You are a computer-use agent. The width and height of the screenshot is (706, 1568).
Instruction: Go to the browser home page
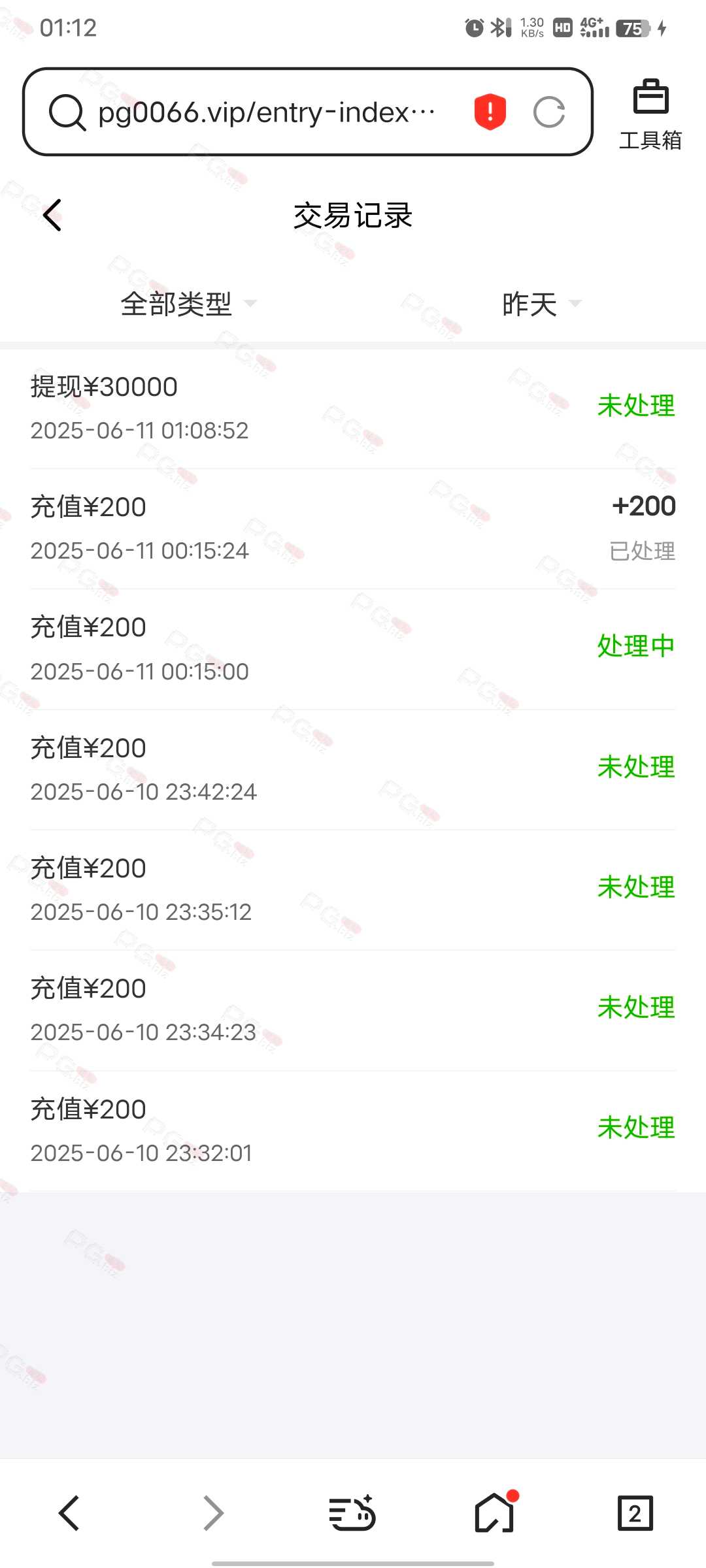tap(495, 1512)
